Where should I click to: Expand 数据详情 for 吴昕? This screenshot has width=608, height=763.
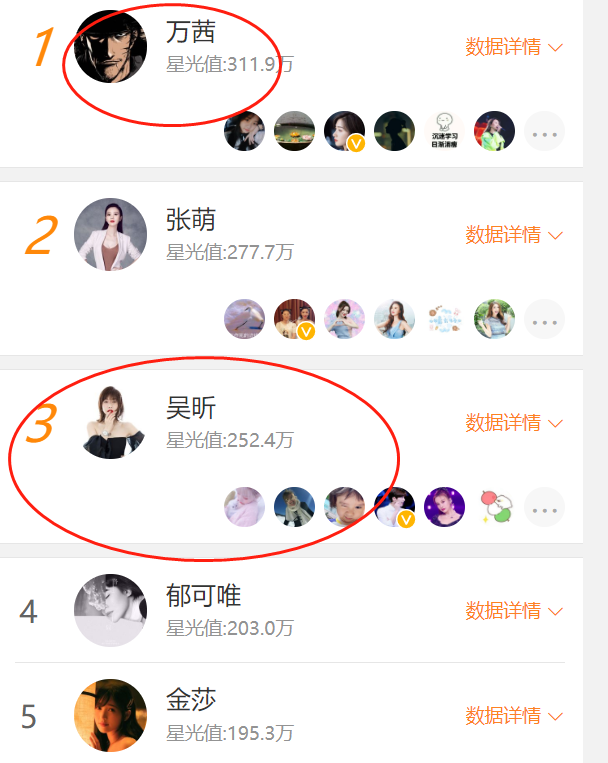click(x=514, y=422)
